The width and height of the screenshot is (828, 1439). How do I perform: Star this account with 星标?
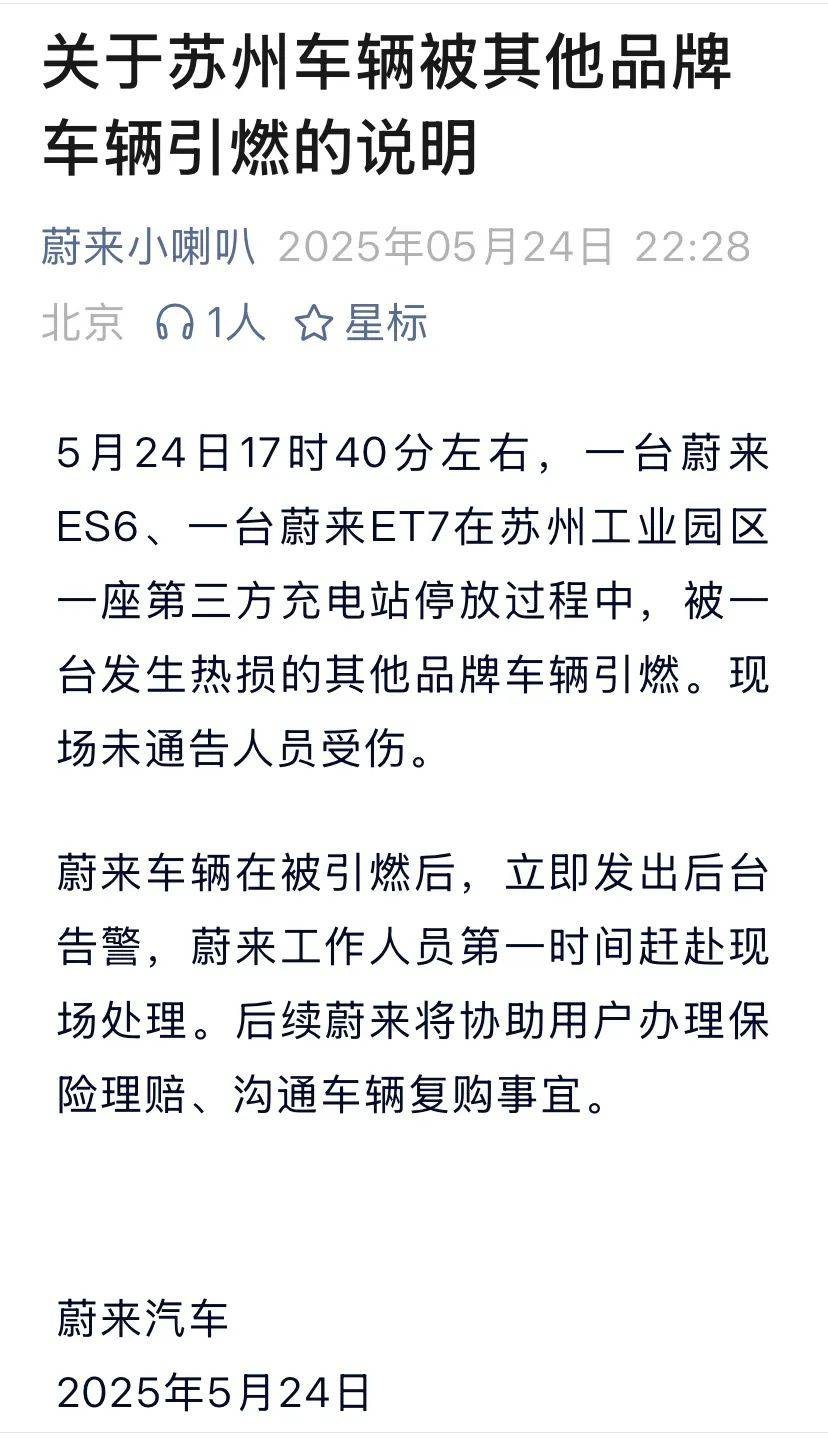(361, 323)
